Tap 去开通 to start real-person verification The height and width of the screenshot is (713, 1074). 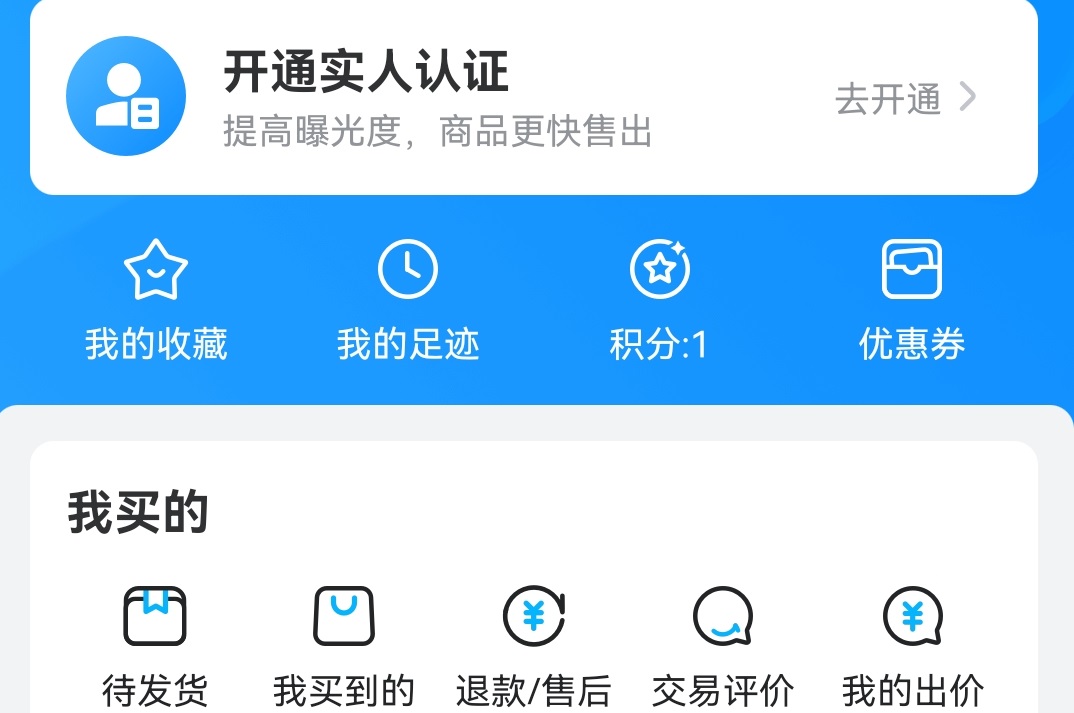pyautogui.click(x=904, y=98)
